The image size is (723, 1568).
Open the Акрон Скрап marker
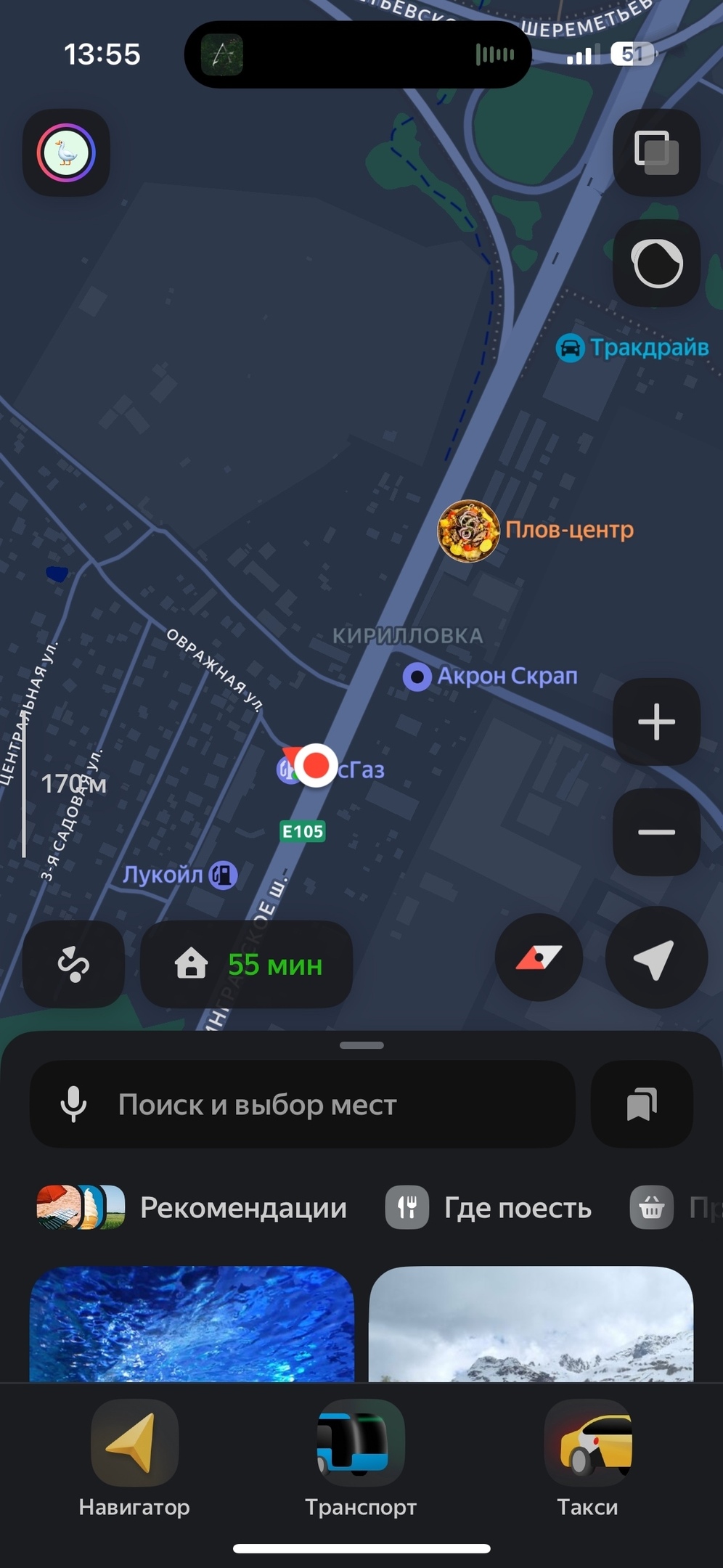pyautogui.click(x=418, y=677)
